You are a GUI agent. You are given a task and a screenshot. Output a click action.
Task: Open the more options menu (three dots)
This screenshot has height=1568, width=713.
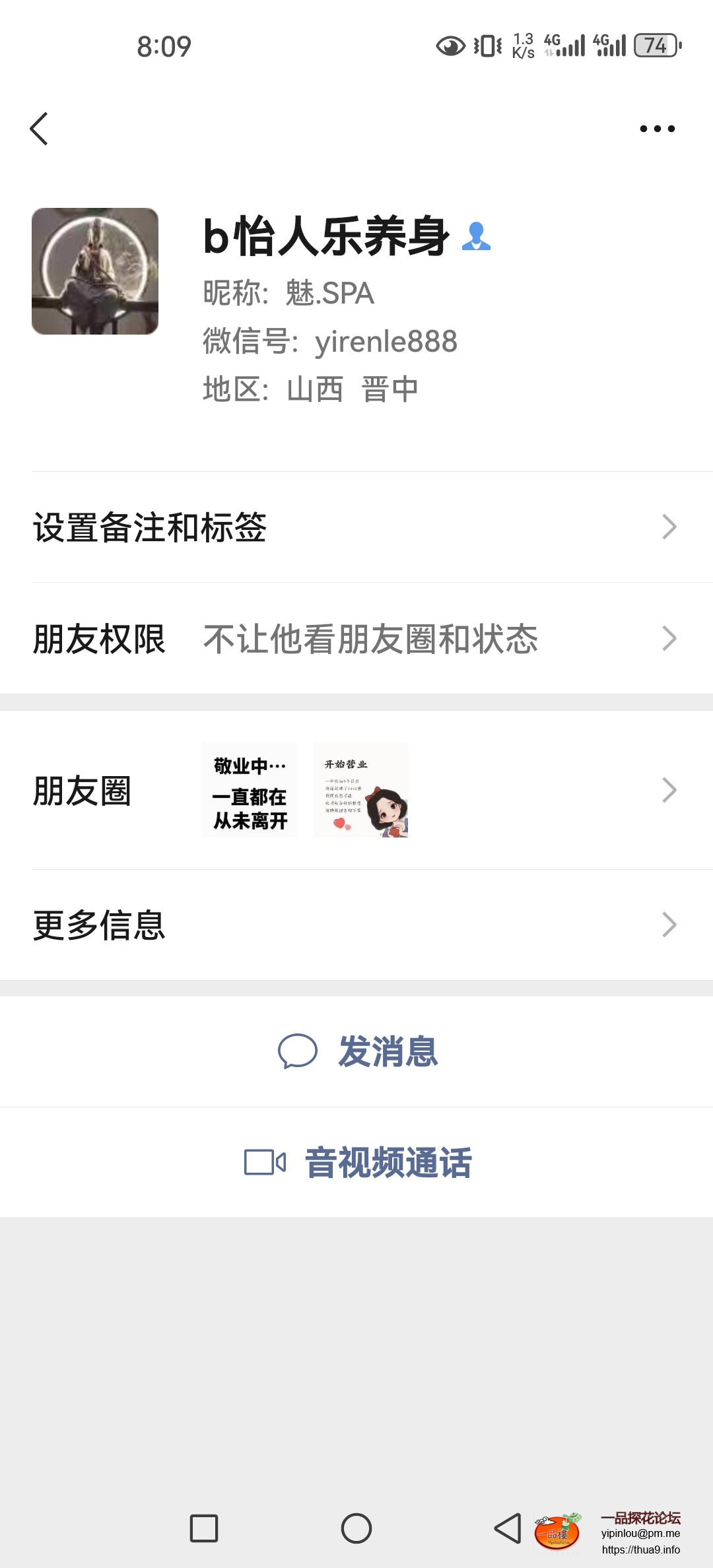[x=656, y=129]
